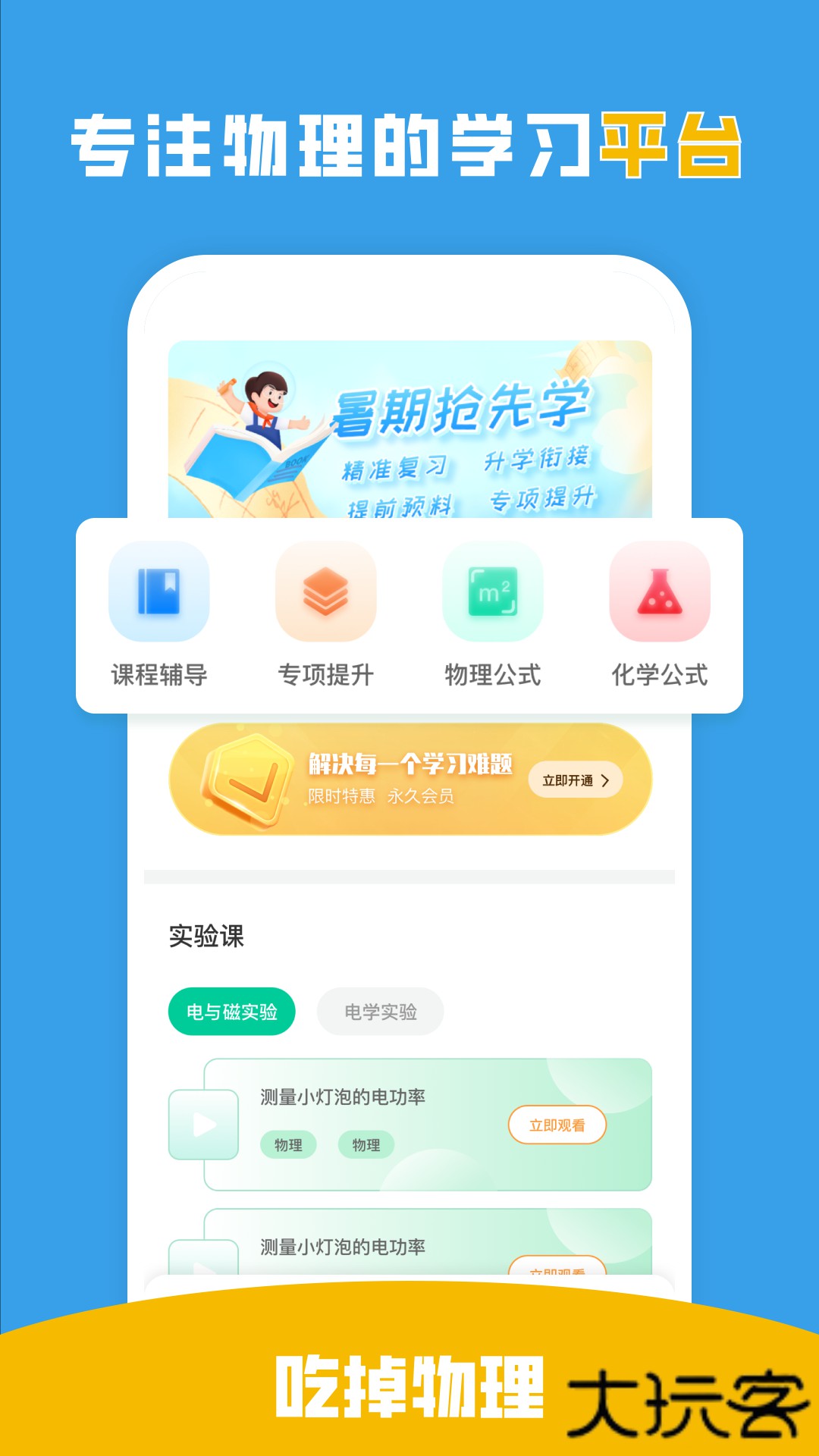819x1456 pixels.
Task: Select the 专项提升 stacked-layers icon
Action: (x=325, y=594)
